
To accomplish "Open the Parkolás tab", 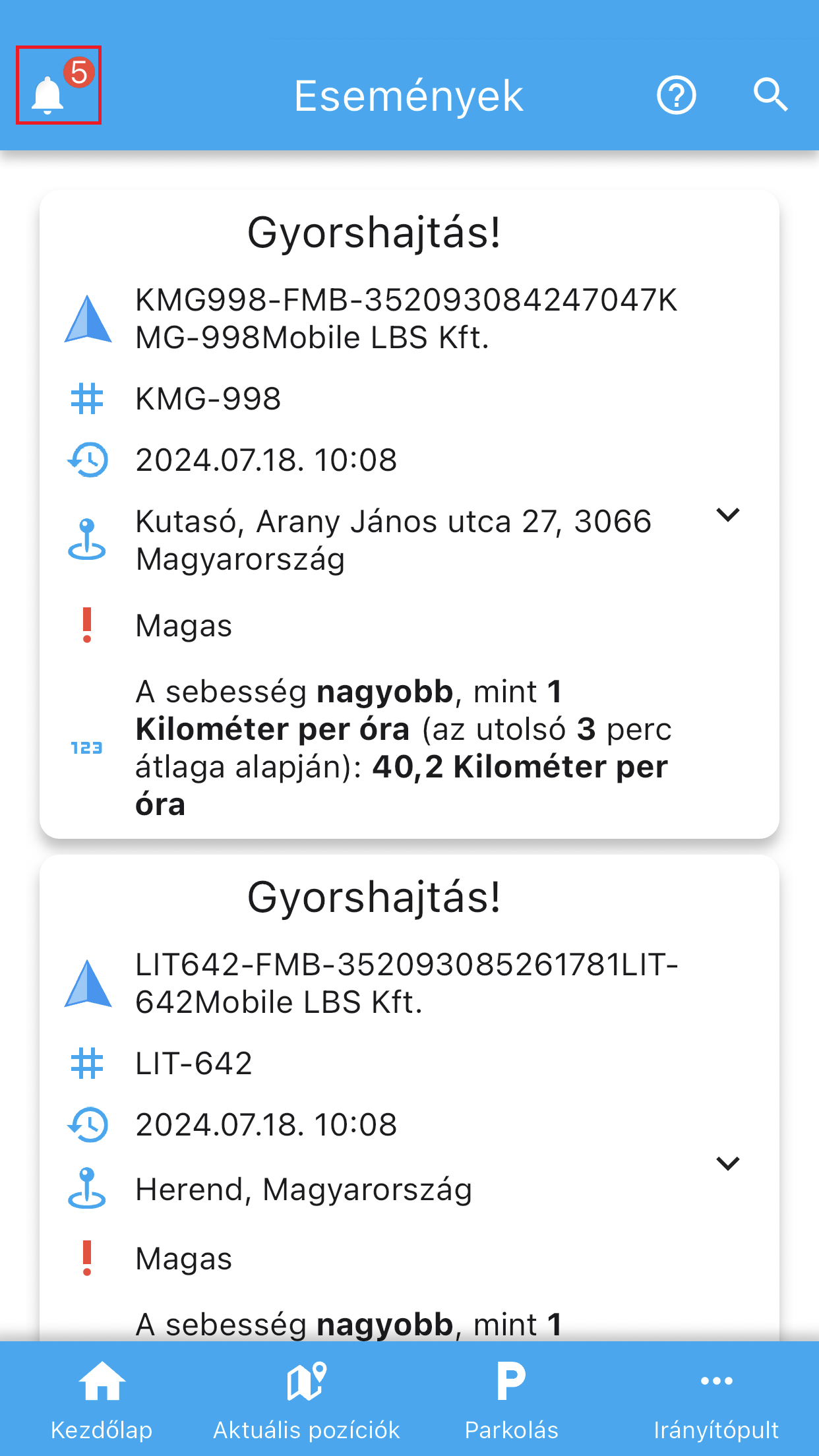I will (x=512, y=1399).
